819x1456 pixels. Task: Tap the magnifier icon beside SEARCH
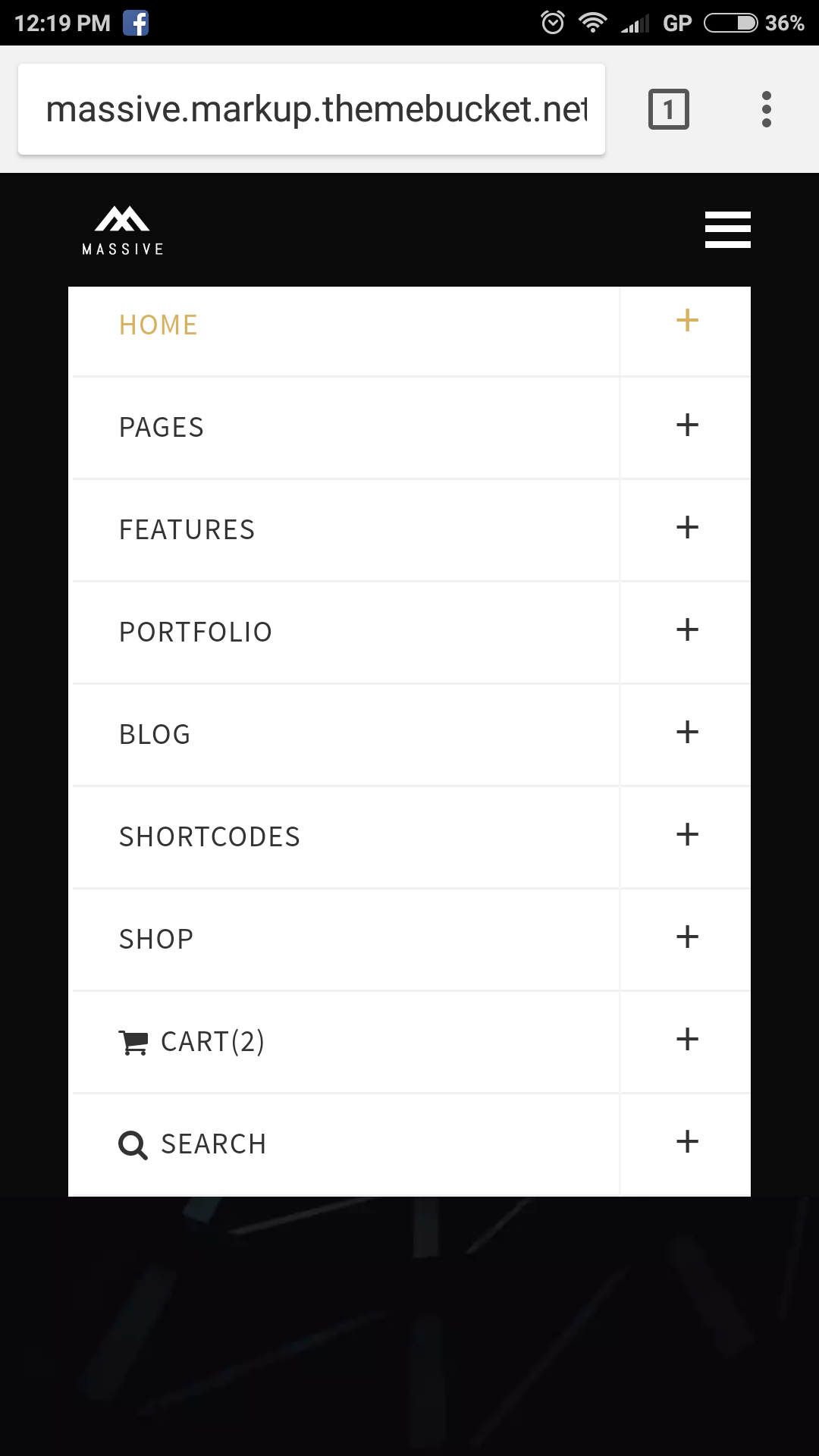coord(133,1144)
